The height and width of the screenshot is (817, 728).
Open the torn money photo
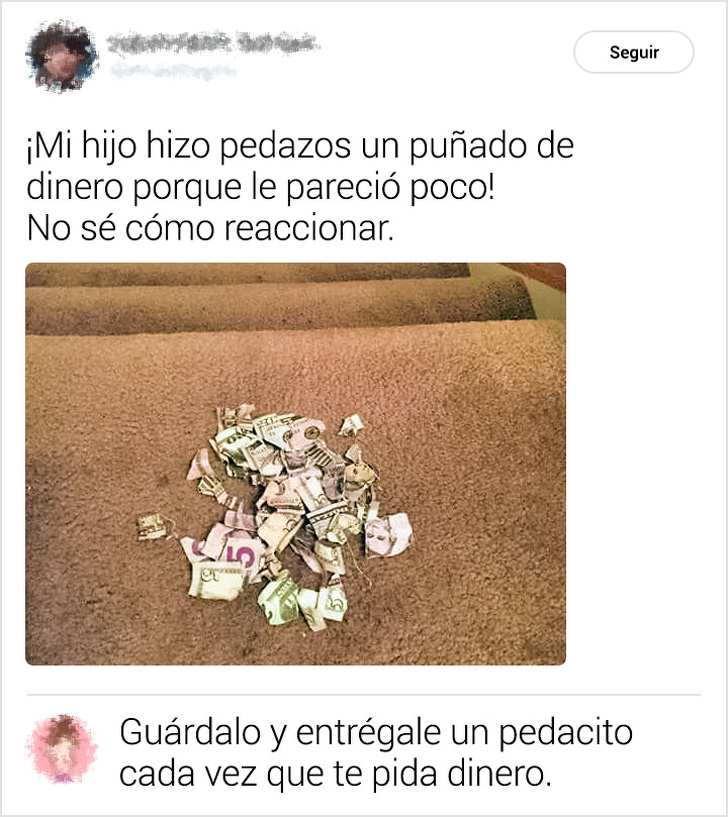point(295,464)
